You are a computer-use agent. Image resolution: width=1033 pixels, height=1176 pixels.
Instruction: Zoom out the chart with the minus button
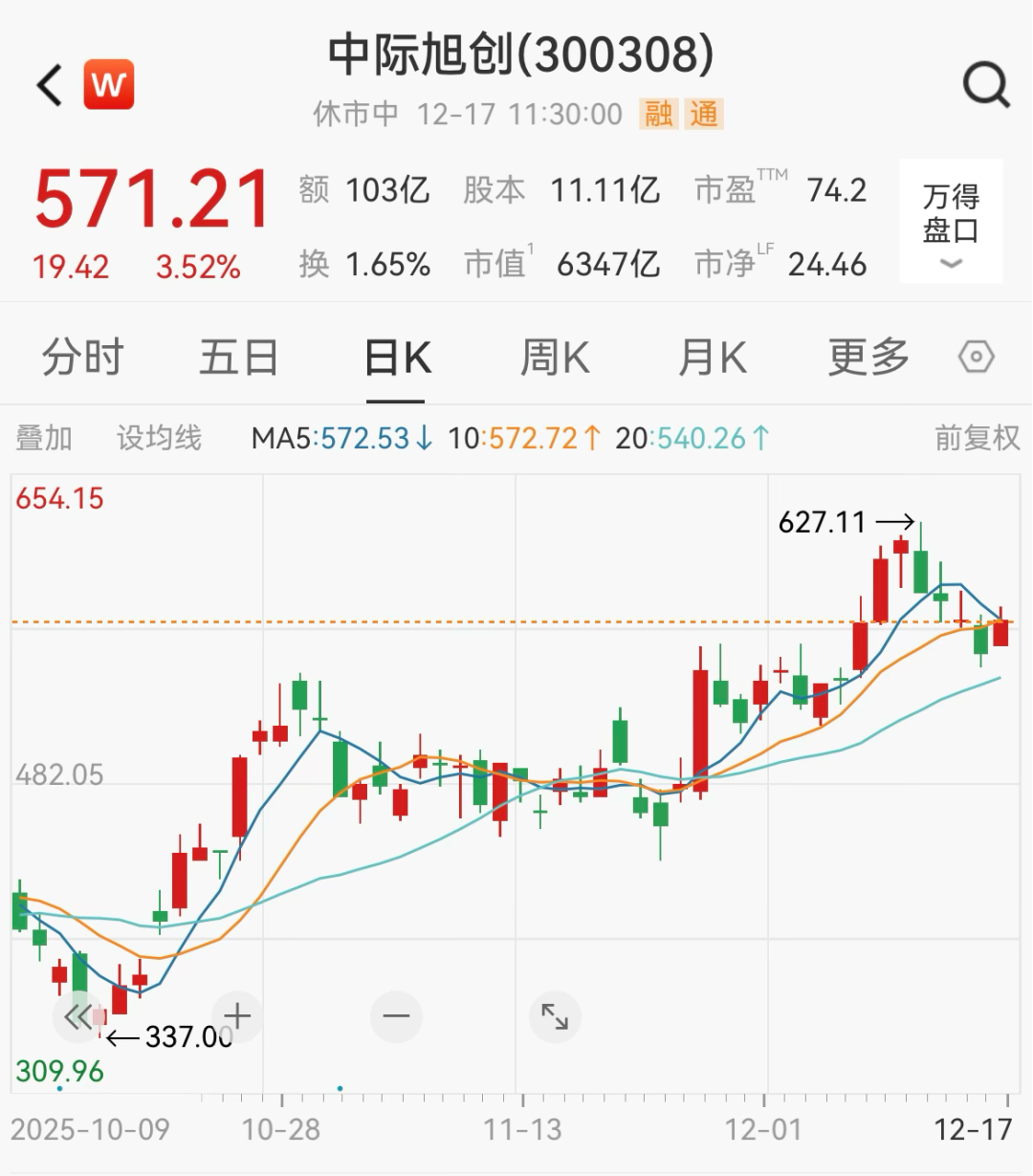[396, 1016]
